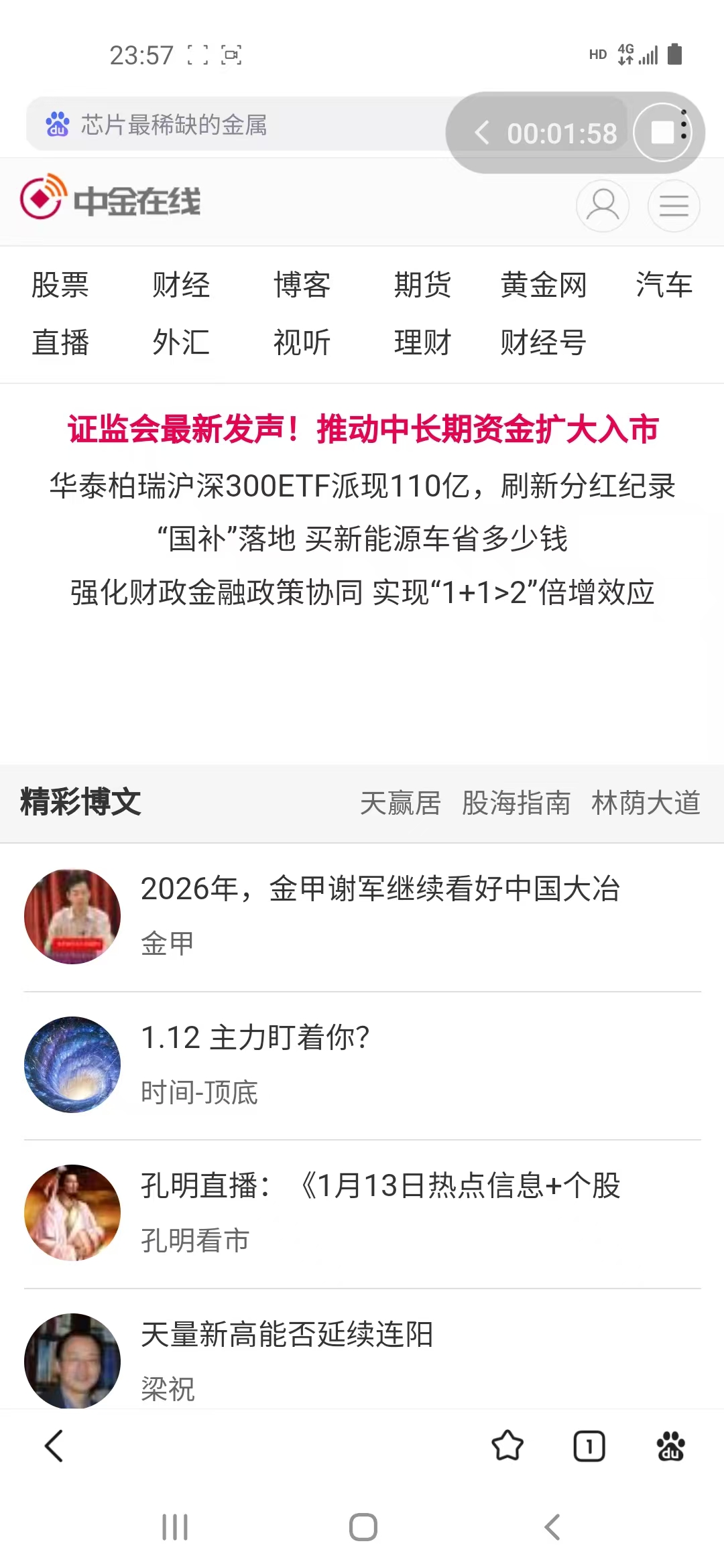This screenshot has height=1568, width=724.
Task: Go back with the browser back arrow
Action: point(54,1445)
